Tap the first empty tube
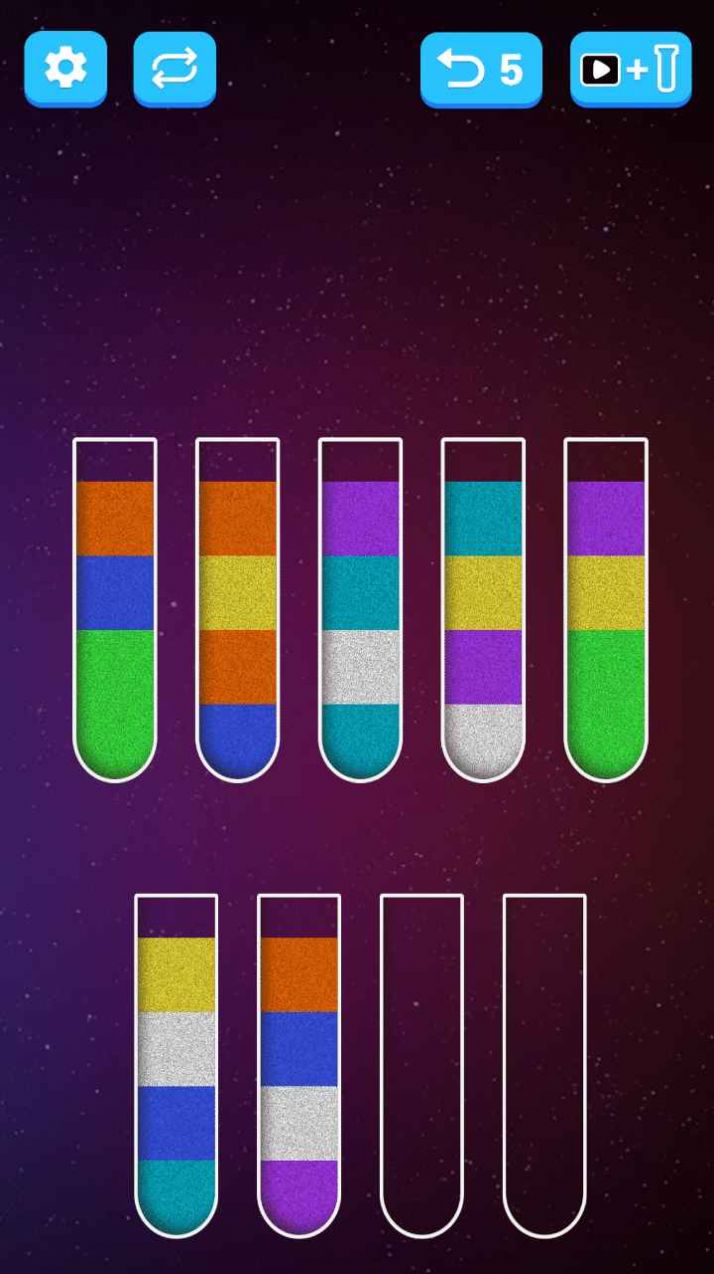 click(x=421, y=1066)
